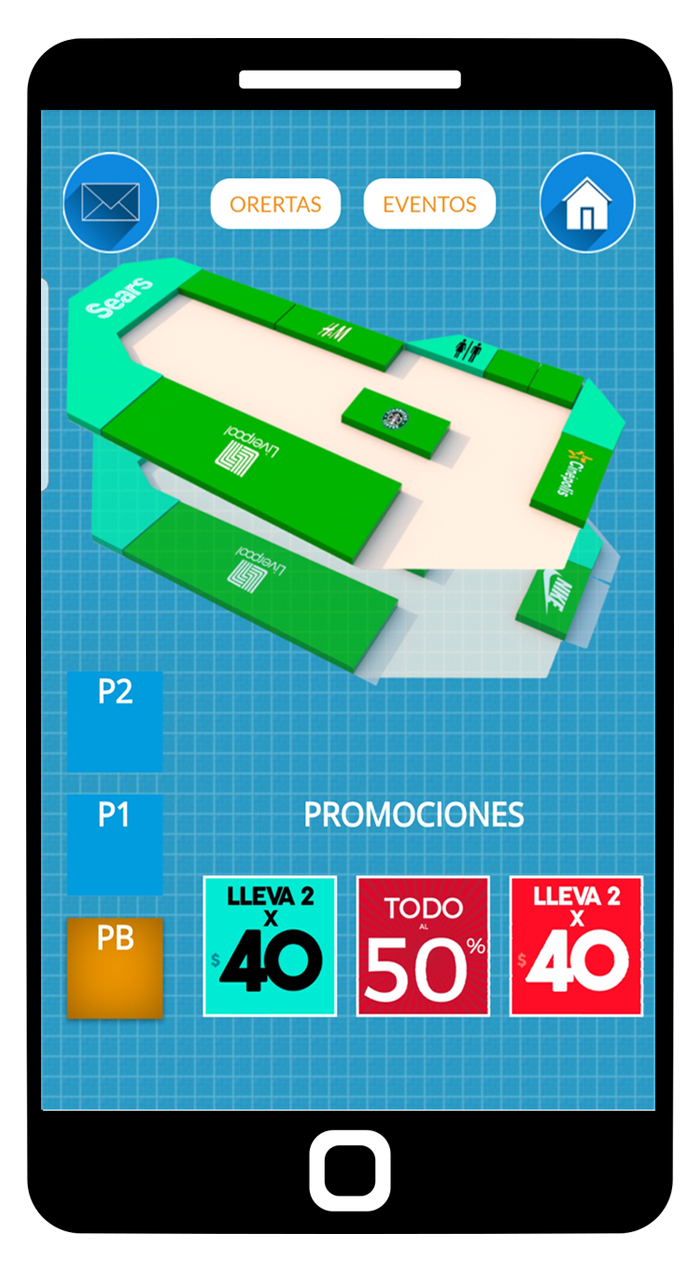694x1280 pixels.
Task: Open the EVENTOS button
Action: coord(429,204)
